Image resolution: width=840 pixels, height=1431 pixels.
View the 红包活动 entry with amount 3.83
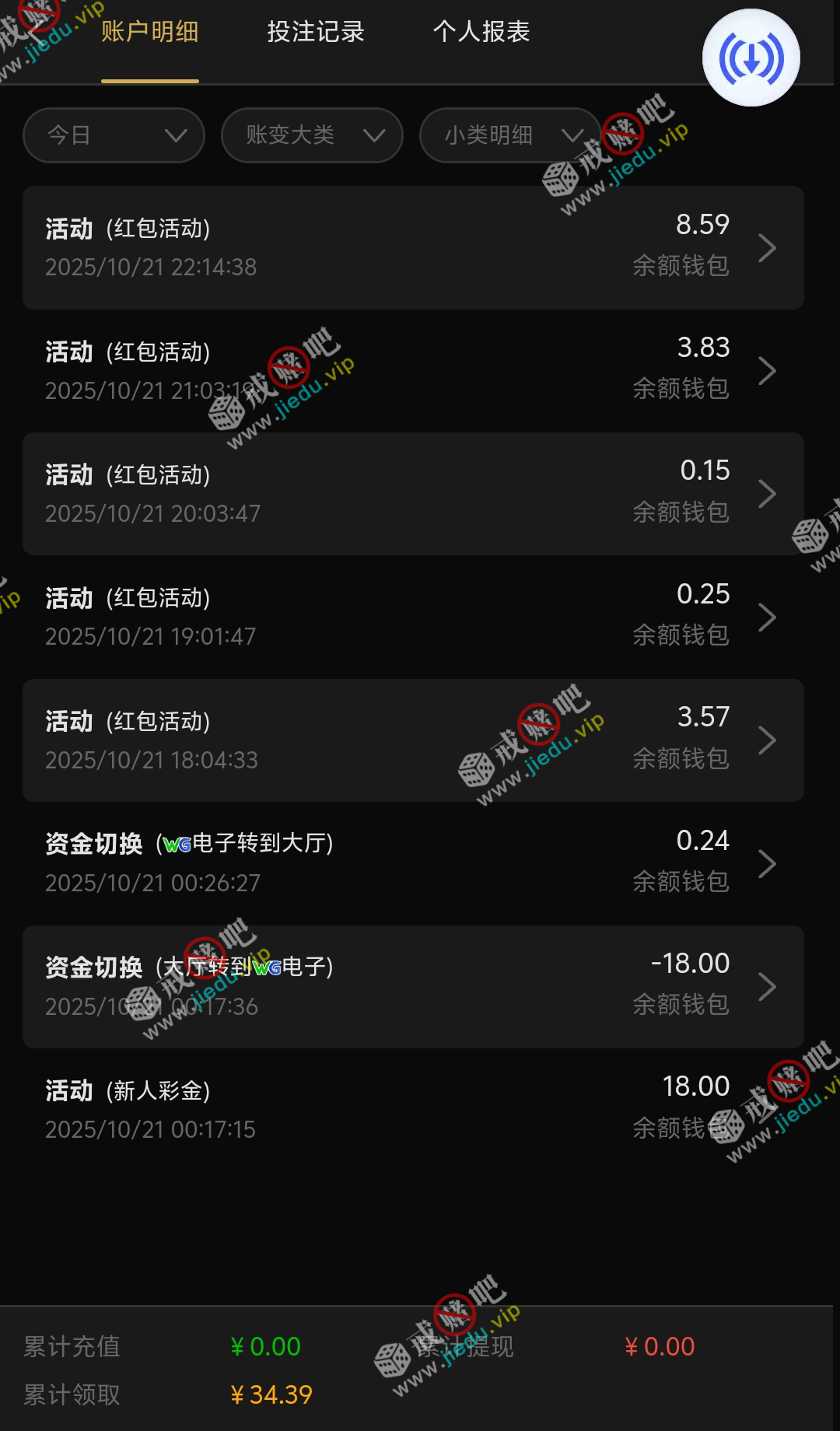tap(413, 370)
